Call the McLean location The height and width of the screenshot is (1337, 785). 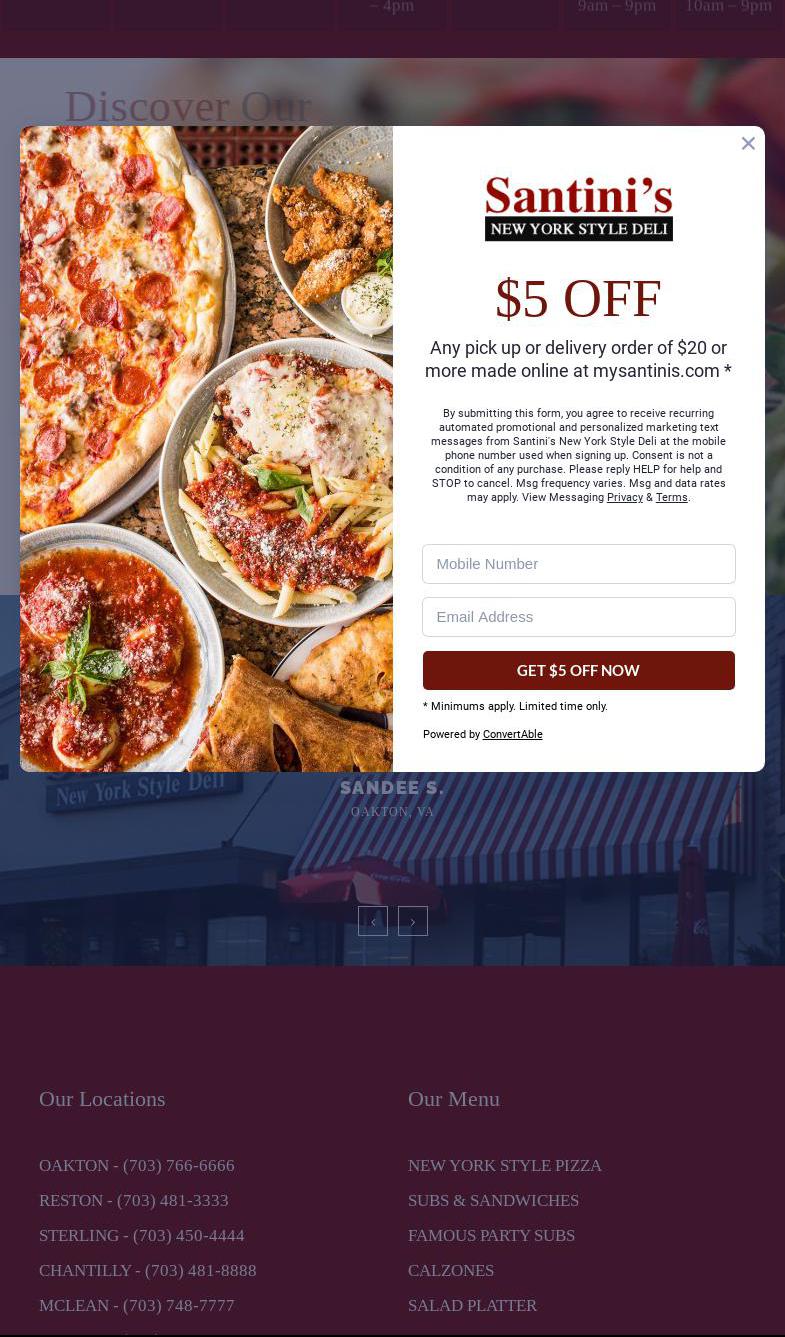(x=137, y=1305)
